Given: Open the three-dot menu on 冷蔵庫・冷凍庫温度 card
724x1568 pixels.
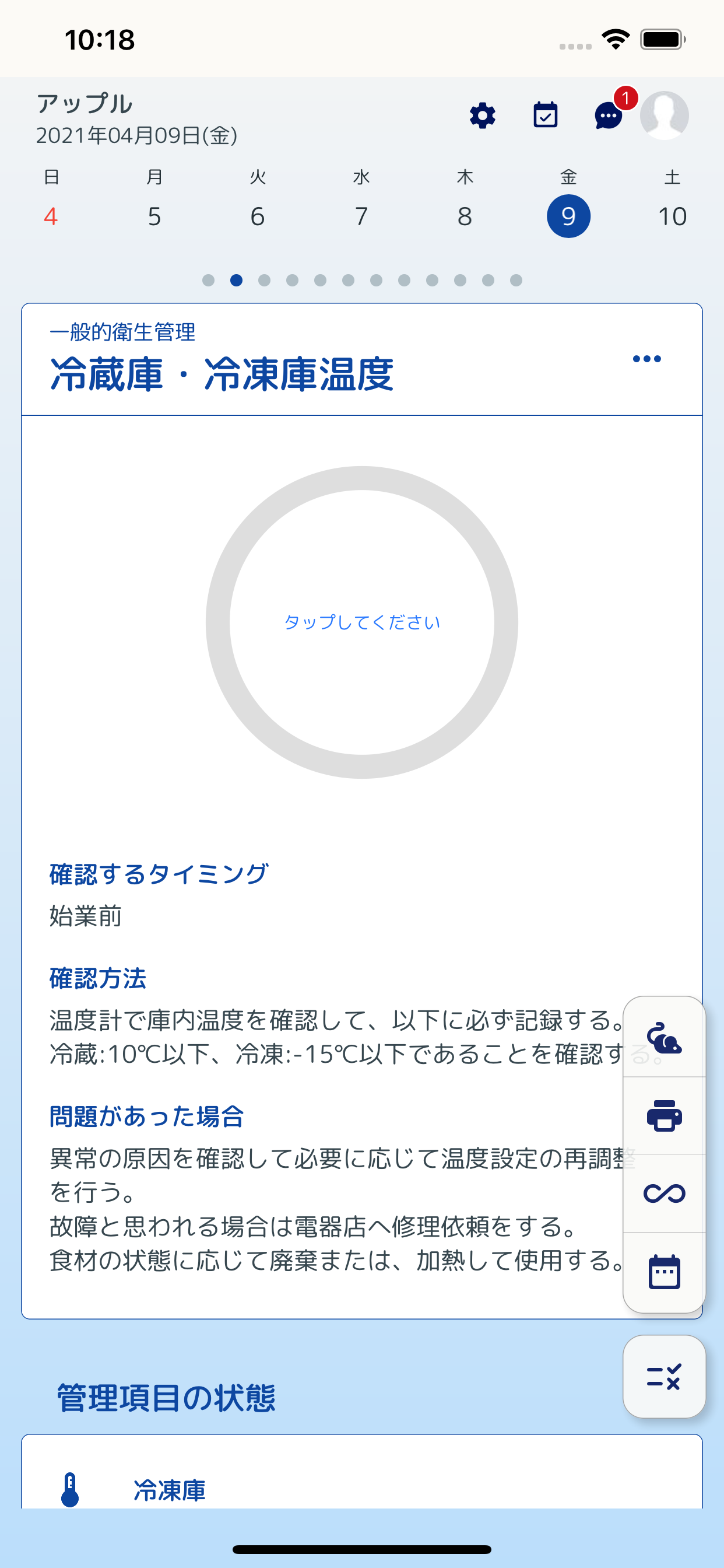Looking at the screenshot, I should (646, 359).
